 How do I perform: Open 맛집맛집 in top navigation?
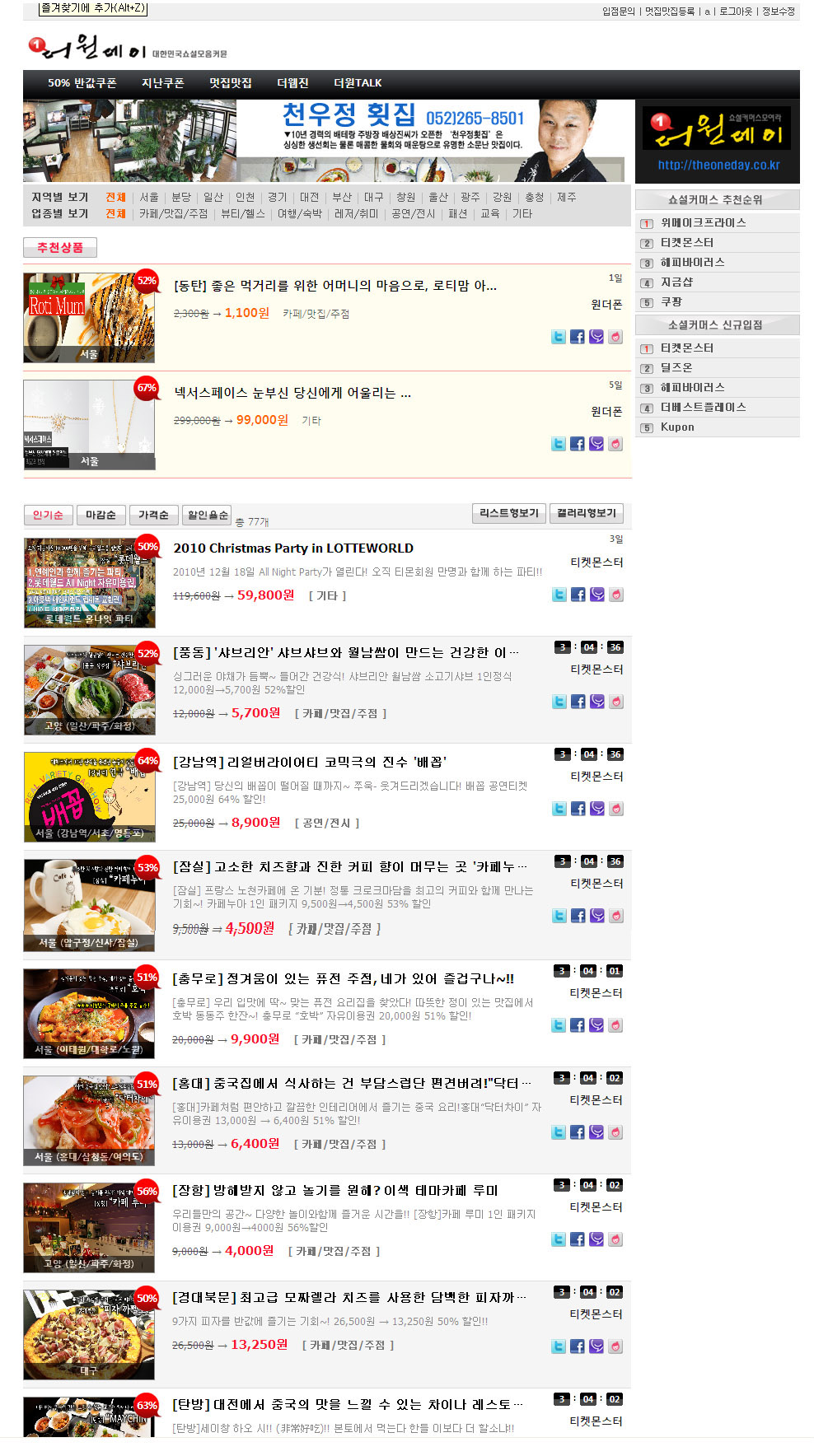point(230,83)
